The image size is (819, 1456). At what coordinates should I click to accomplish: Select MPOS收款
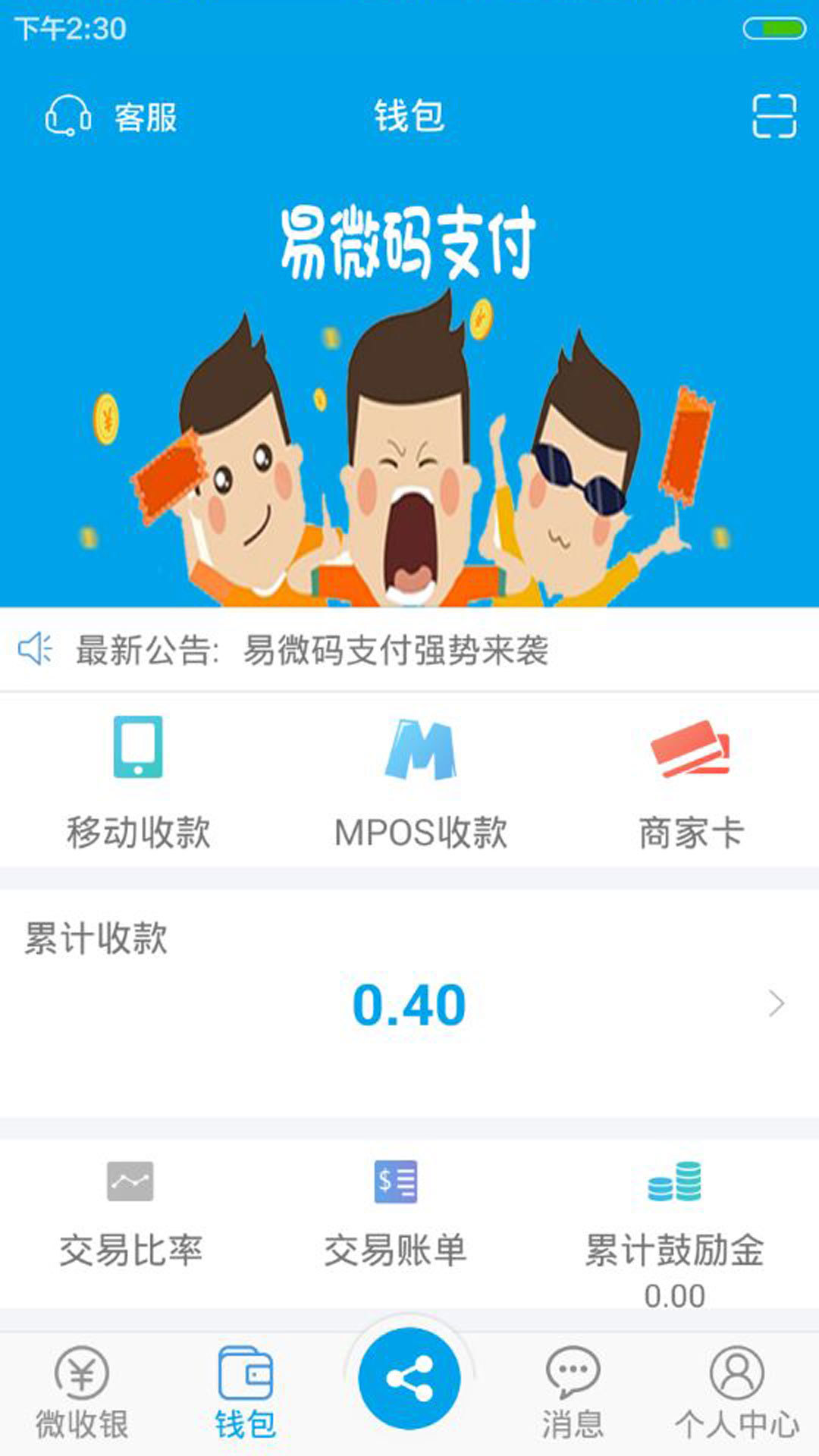421,781
